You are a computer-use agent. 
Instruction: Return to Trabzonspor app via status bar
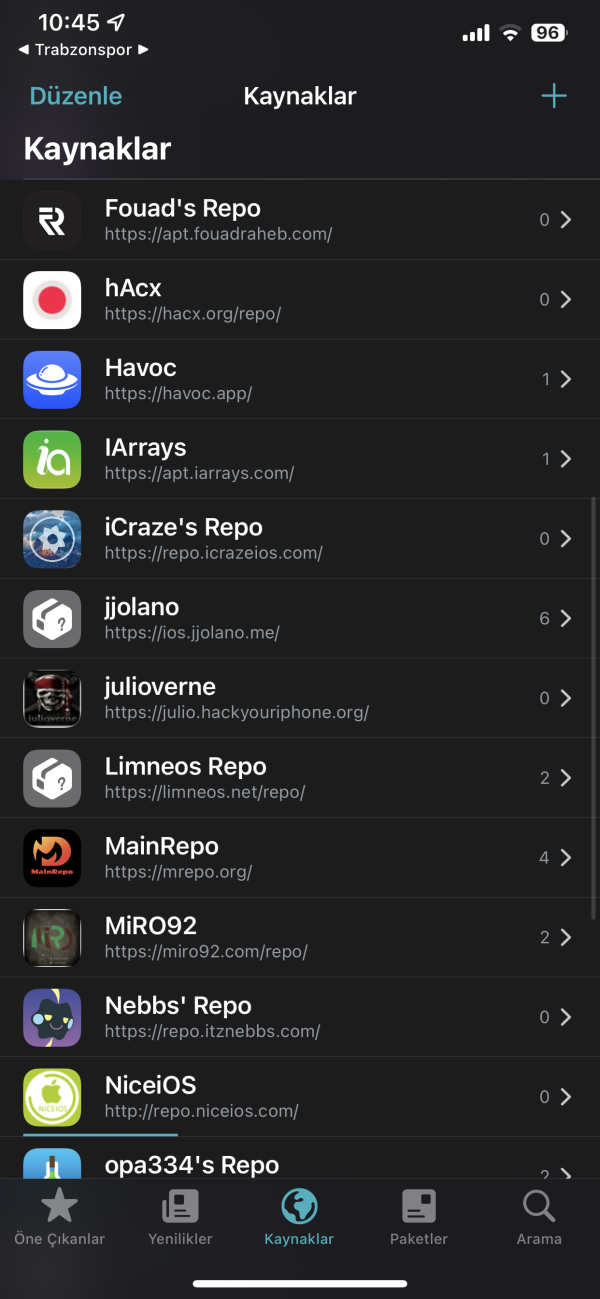[84, 49]
